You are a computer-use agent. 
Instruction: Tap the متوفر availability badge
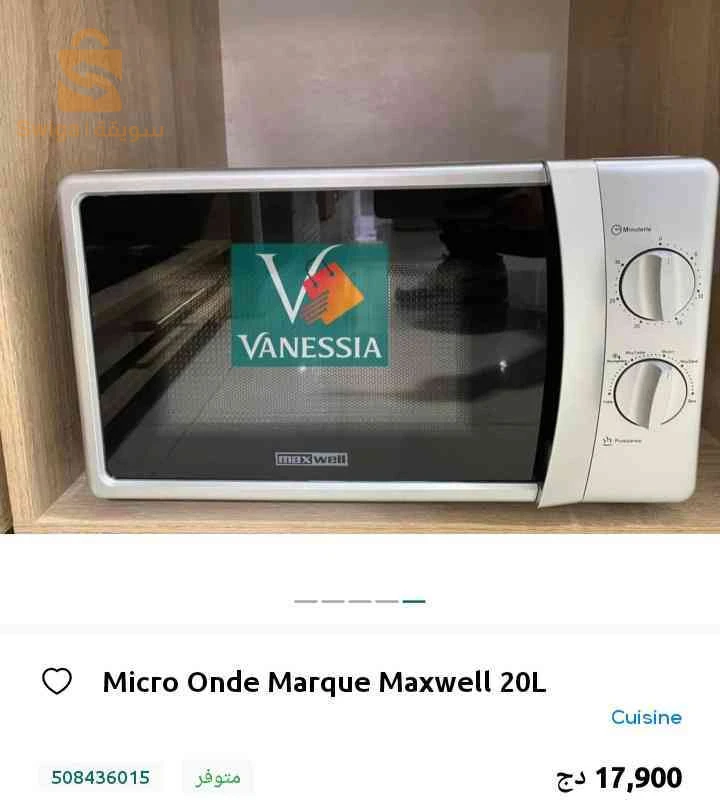[x=214, y=778]
